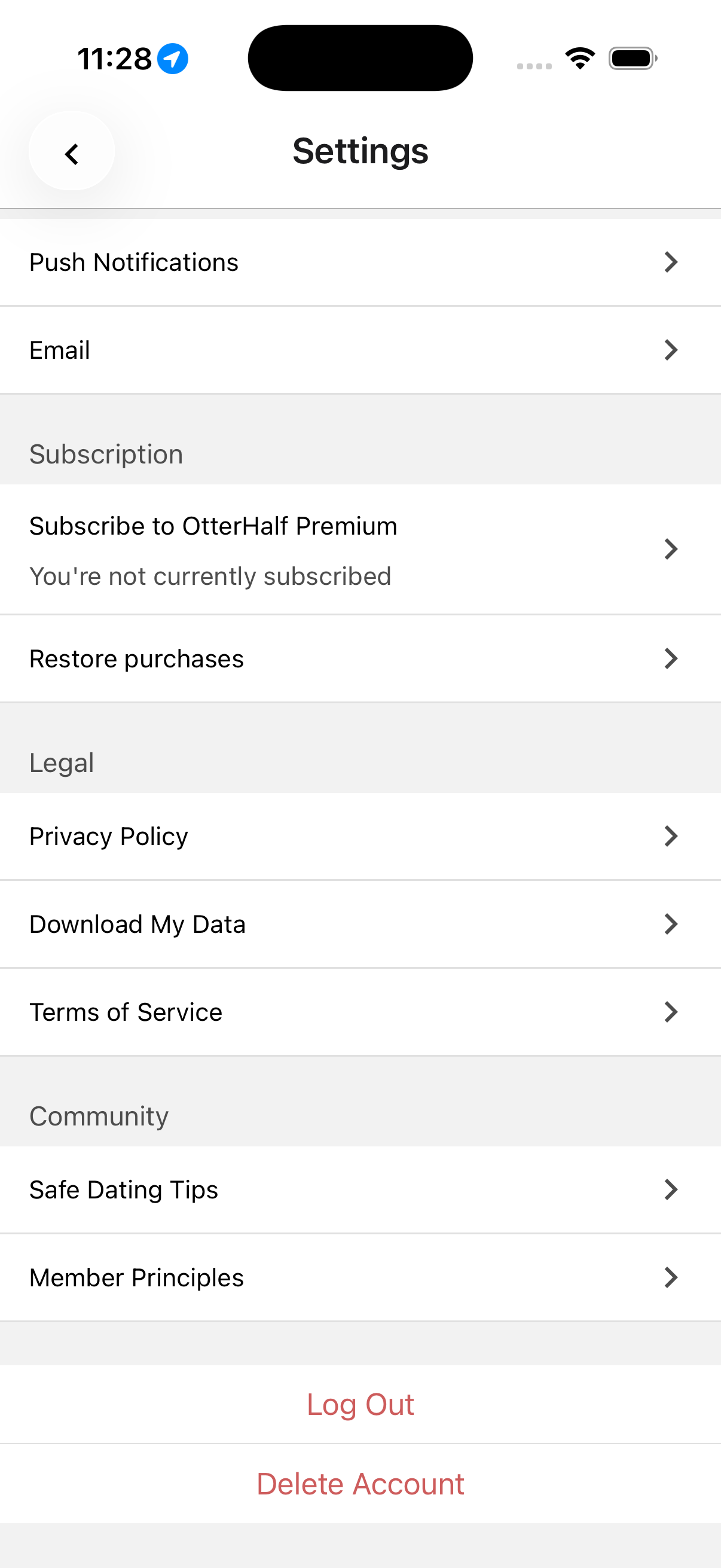The image size is (721, 1568).
Task: Expand the Restore purchases chevron
Action: 671,658
